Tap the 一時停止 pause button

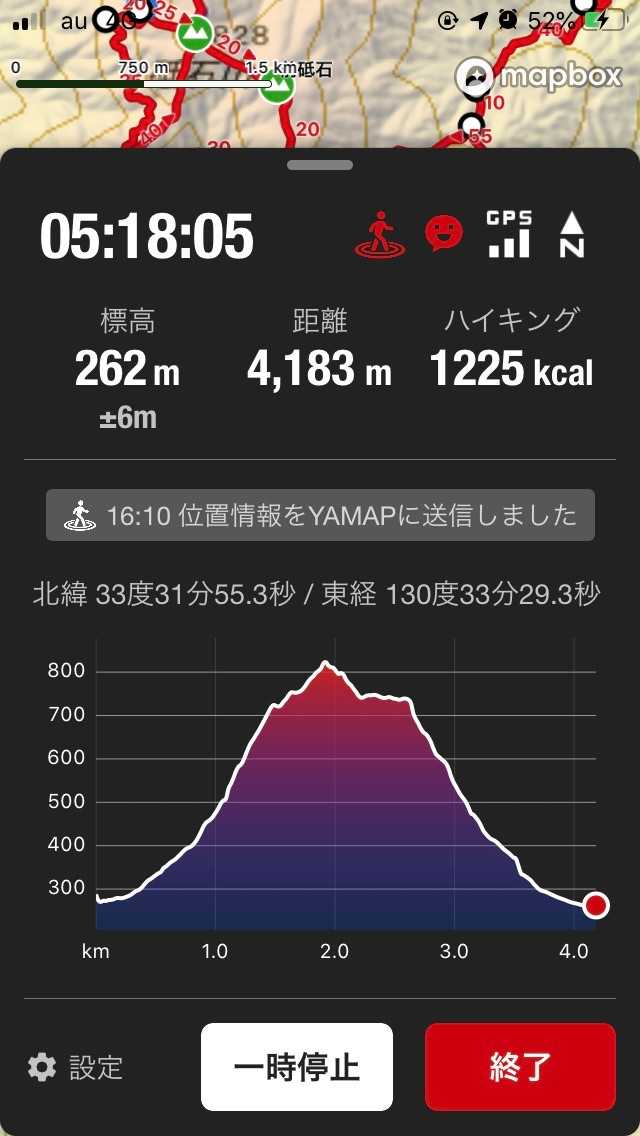(x=297, y=1066)
